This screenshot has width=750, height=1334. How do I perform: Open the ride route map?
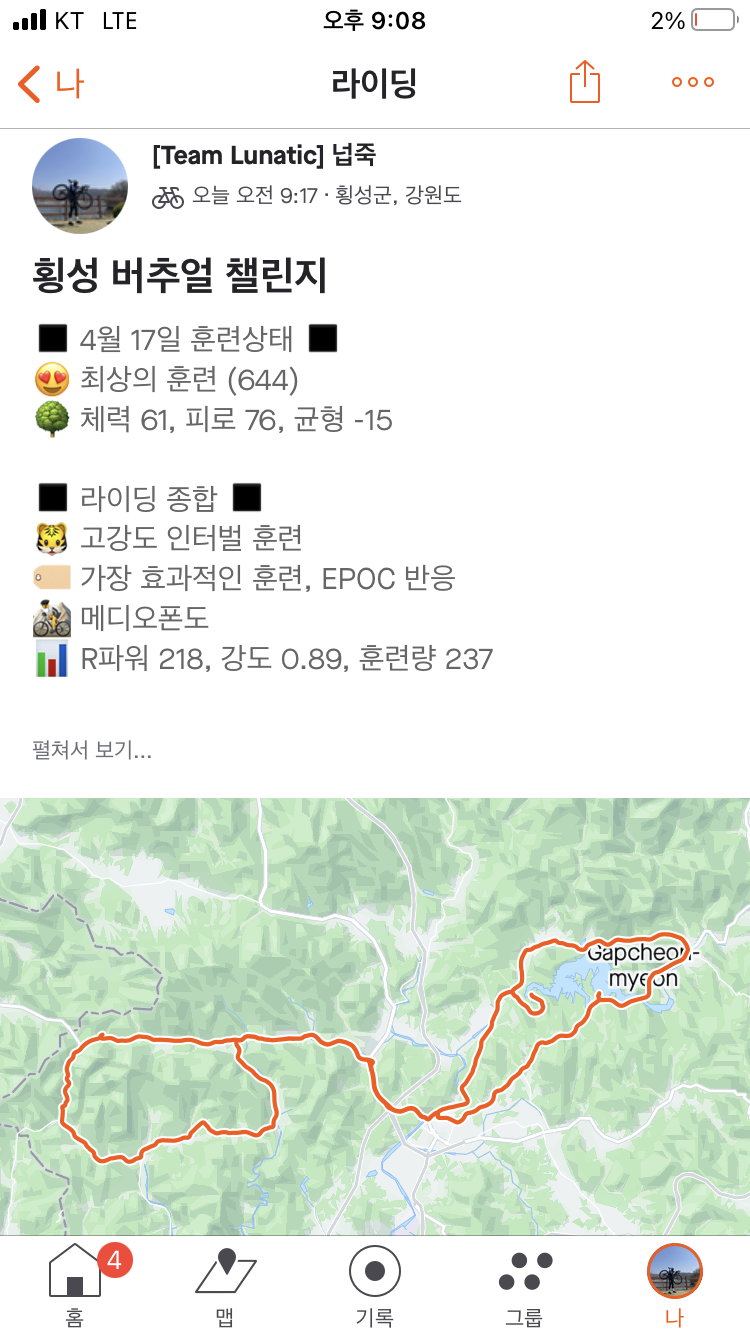point(375,1015)
